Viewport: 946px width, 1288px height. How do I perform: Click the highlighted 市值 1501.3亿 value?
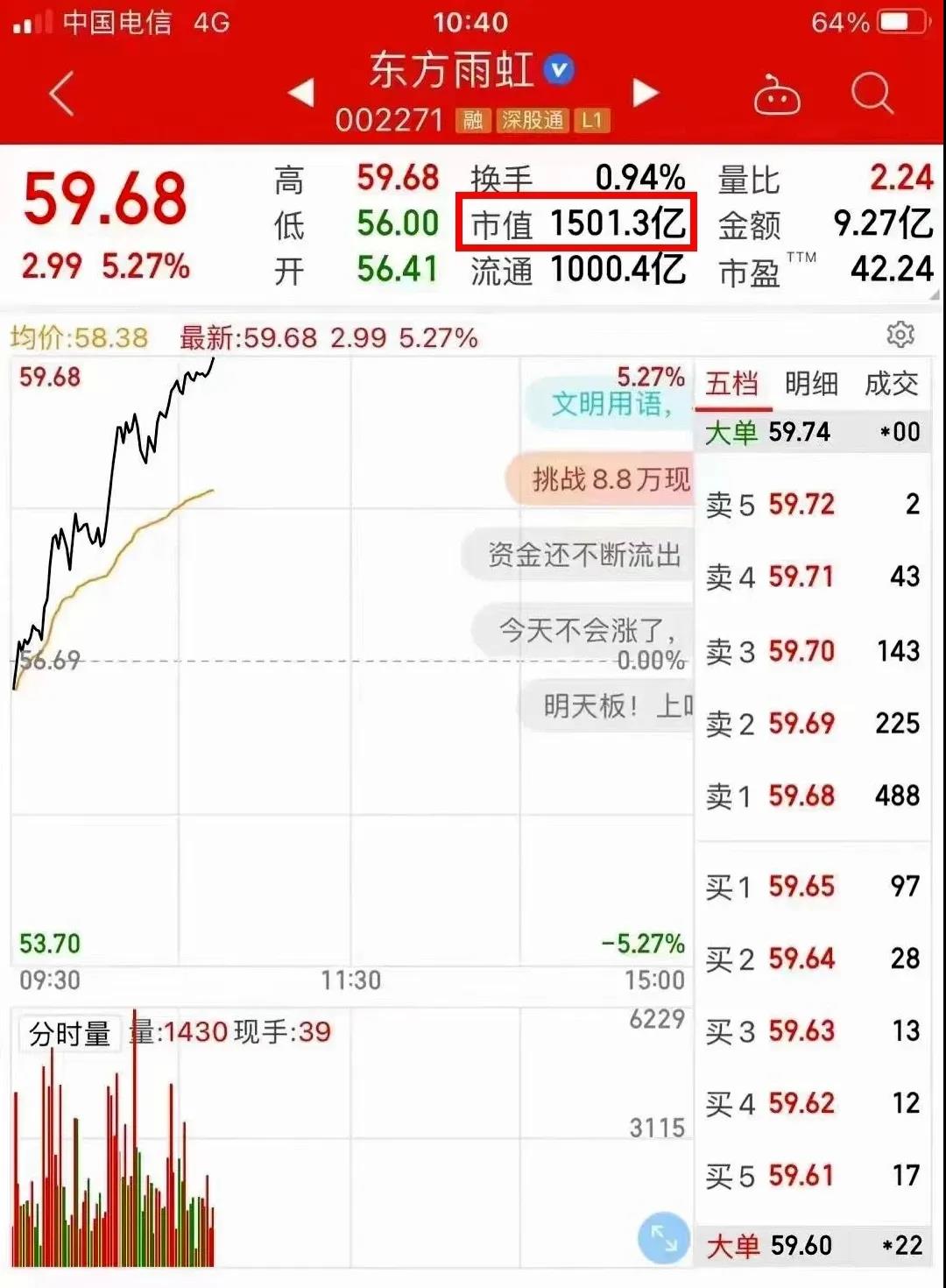[x=578, y=223]
